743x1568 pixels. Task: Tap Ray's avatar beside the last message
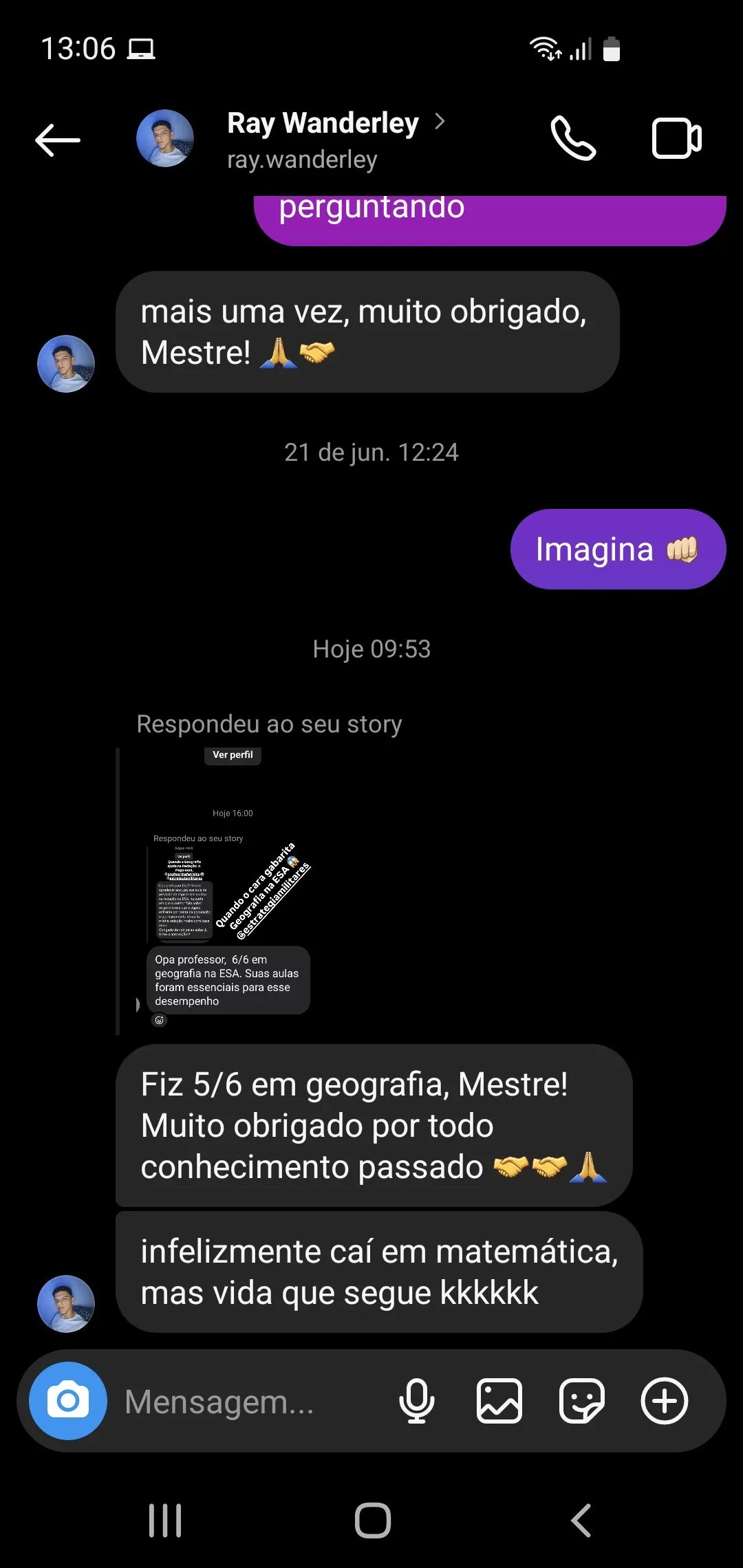pyautogui.click(x=66, y=1303)
